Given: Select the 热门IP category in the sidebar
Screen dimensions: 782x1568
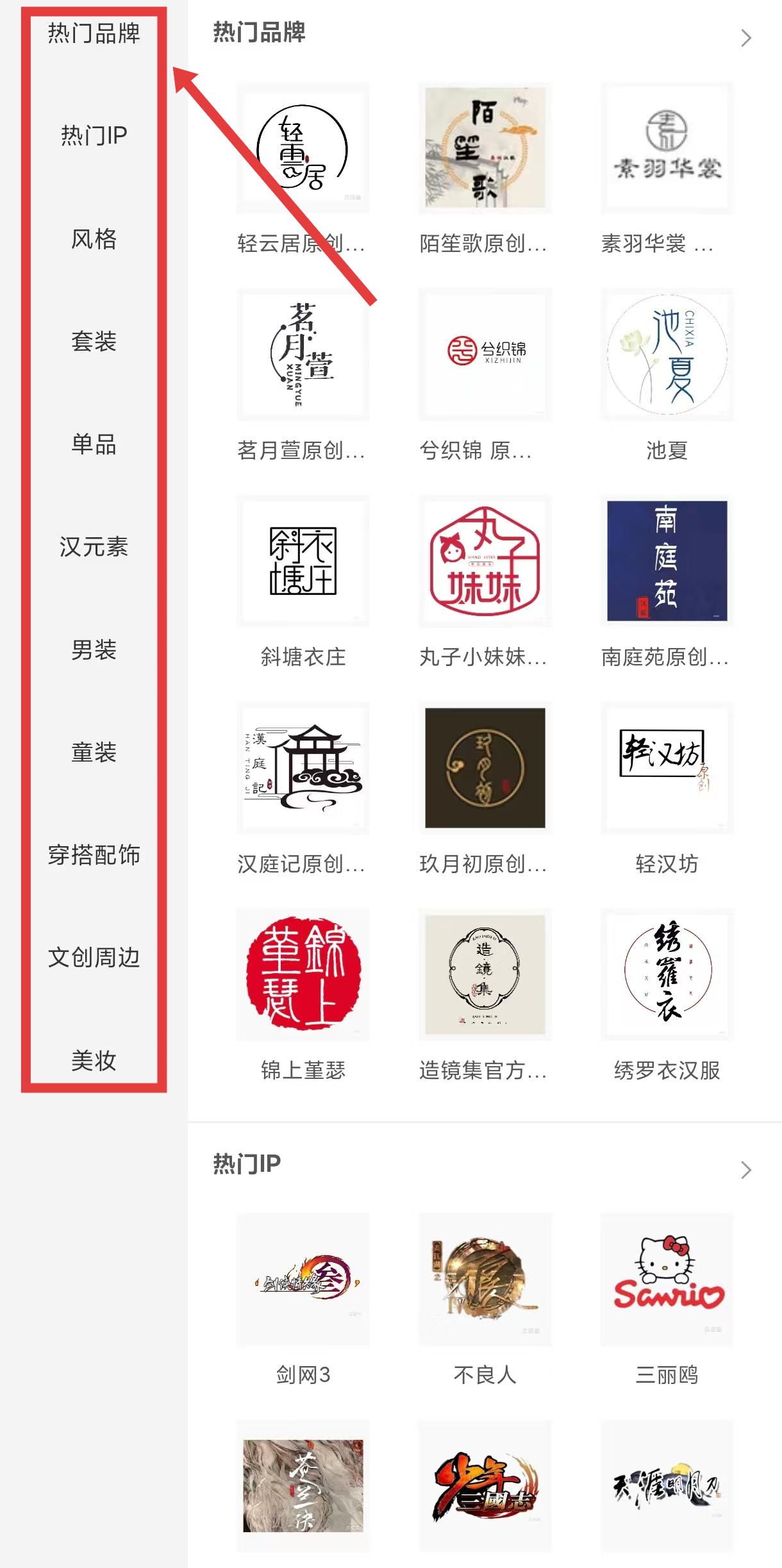Looking at the screenshot, I should (94, 136).
